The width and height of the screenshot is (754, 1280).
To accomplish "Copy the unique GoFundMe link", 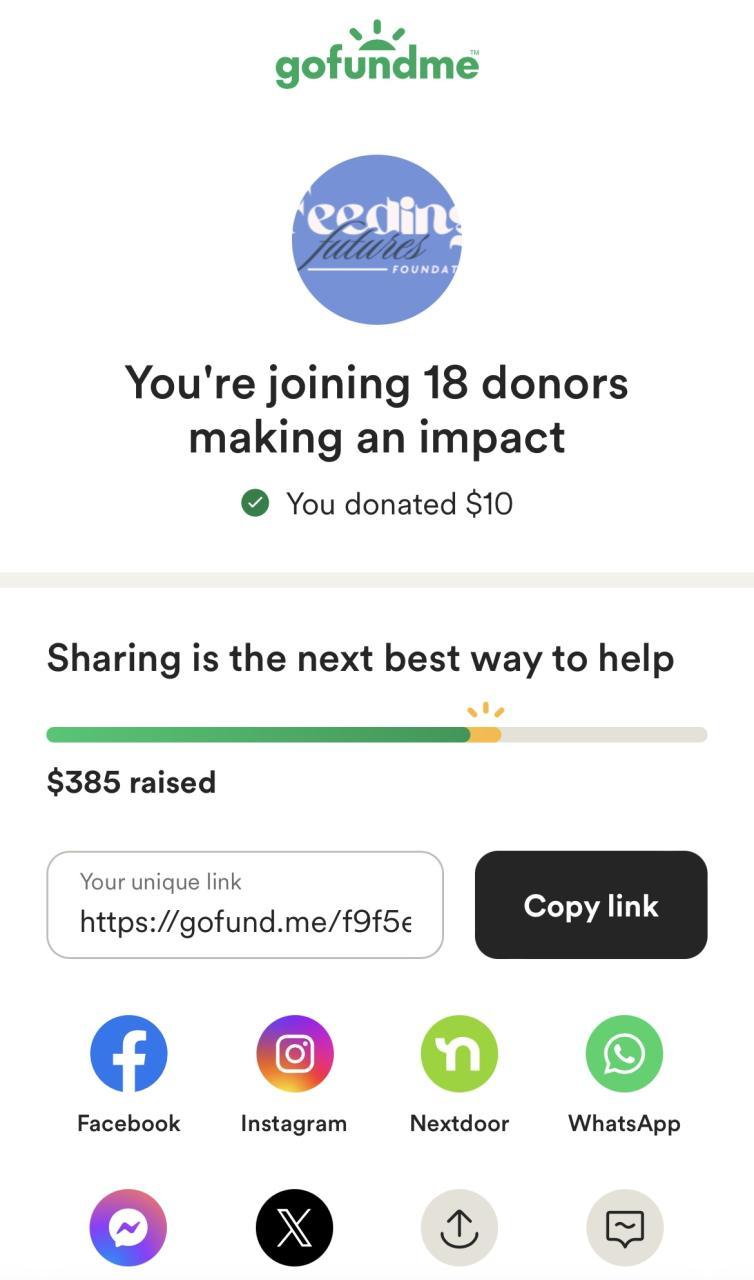I will [x=590, y=905].
